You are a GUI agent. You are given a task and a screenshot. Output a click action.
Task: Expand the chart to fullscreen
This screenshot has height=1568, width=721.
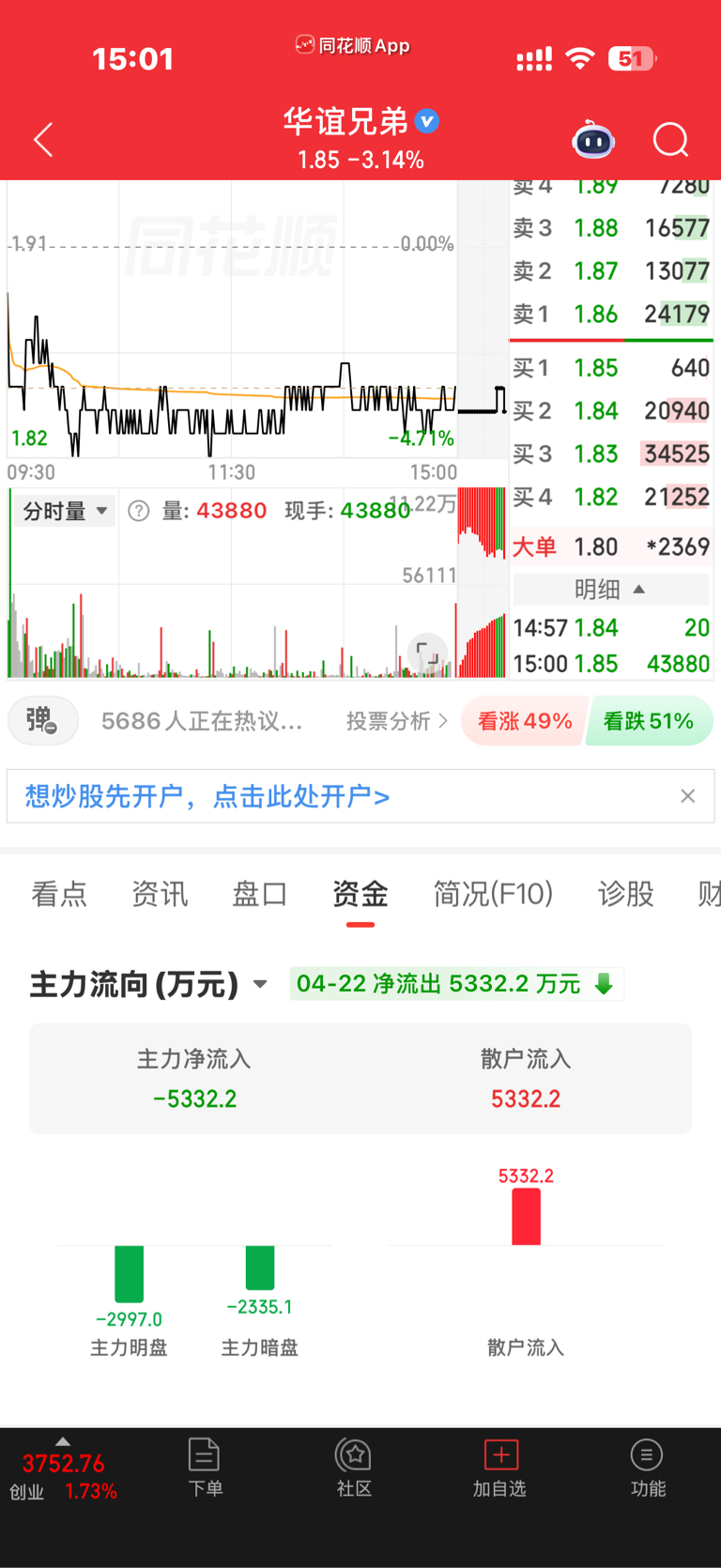click(427, 653)
